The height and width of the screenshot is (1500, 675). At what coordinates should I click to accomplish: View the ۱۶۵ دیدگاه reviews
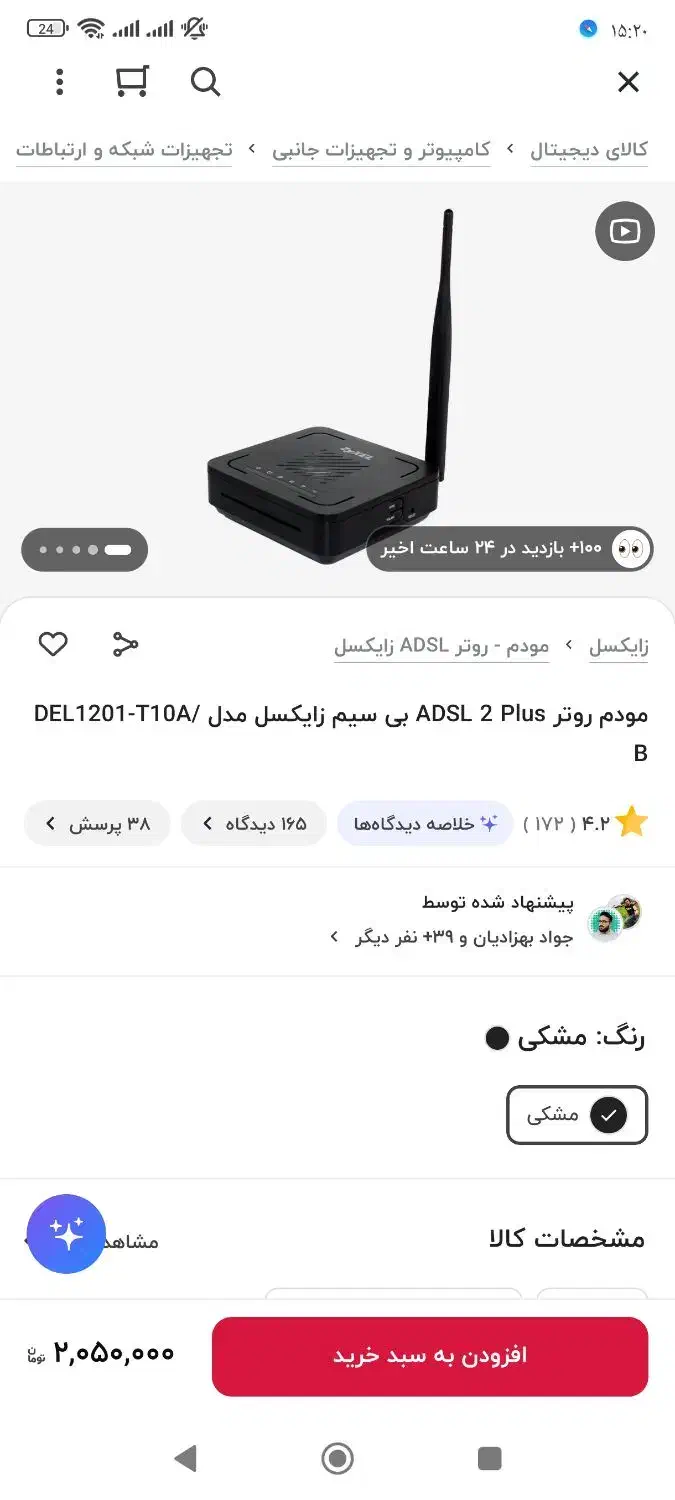pos(254,824)
